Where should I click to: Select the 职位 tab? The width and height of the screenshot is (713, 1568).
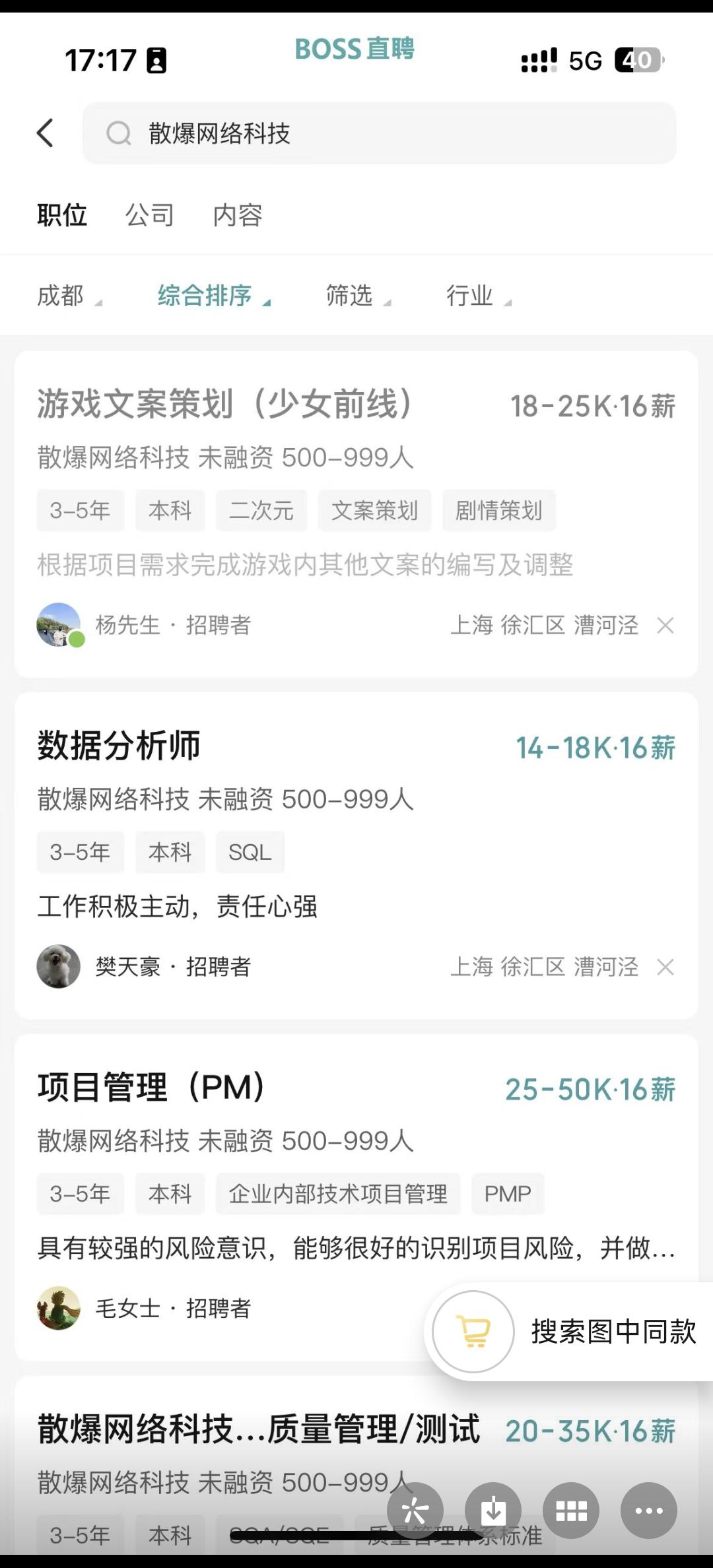[62, 215]
